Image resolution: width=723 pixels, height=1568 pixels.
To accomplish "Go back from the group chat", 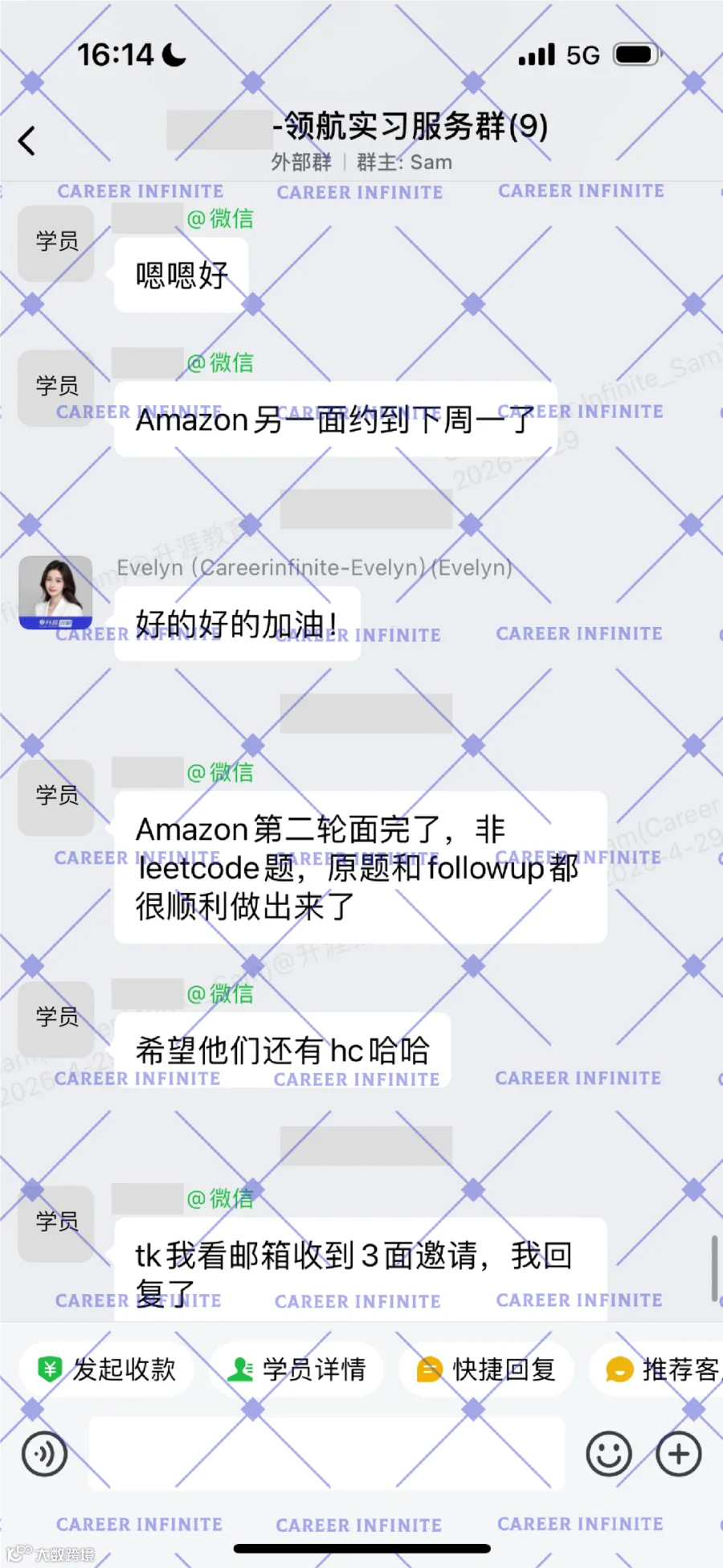I will click(x=27, y=141).
